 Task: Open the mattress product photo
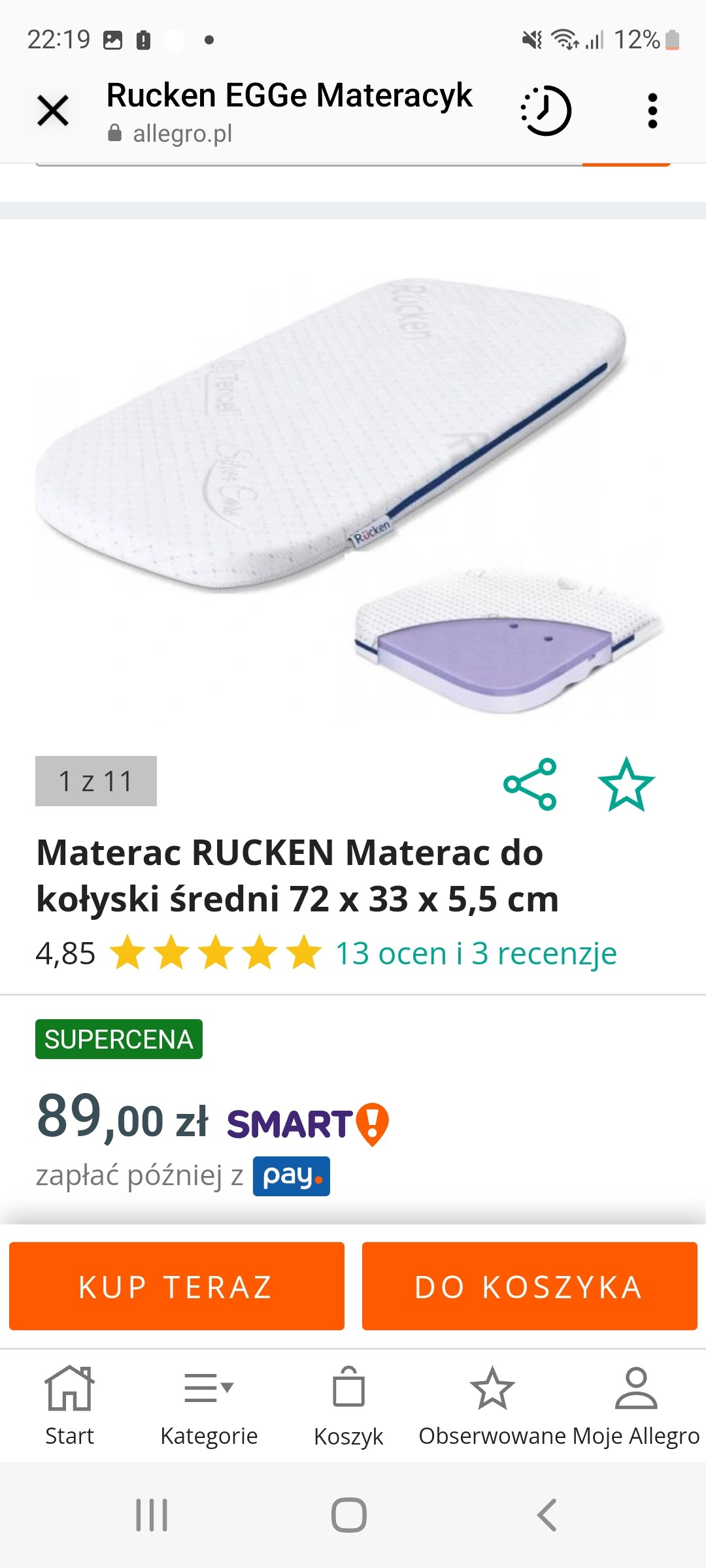[x=353, y=483]
